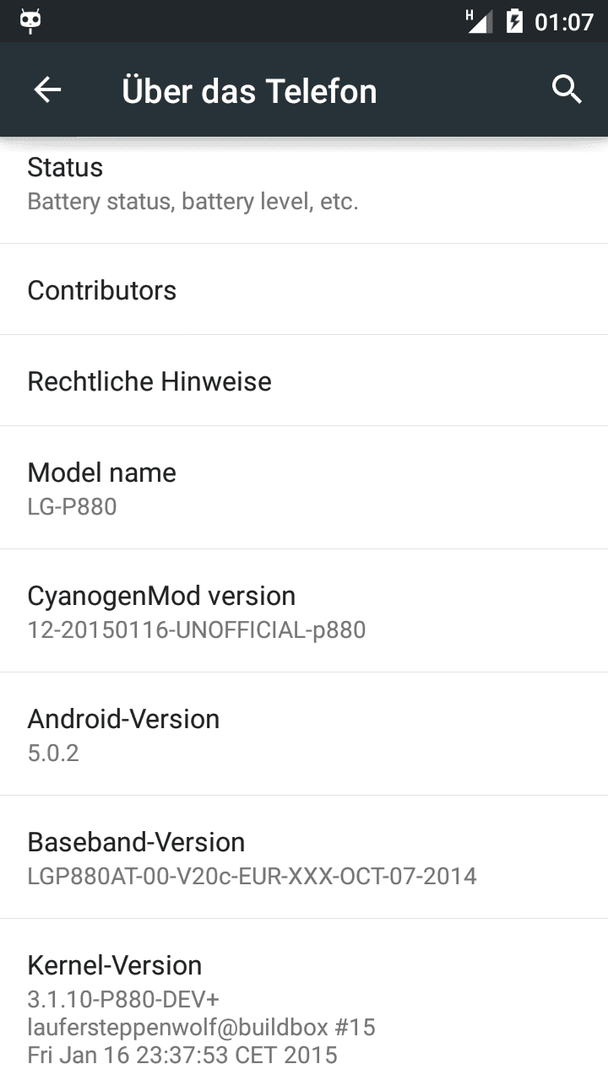Open Contributors
Viewport: 608px width, 1080px height.
pyautogui.click(x=304, y=289)
